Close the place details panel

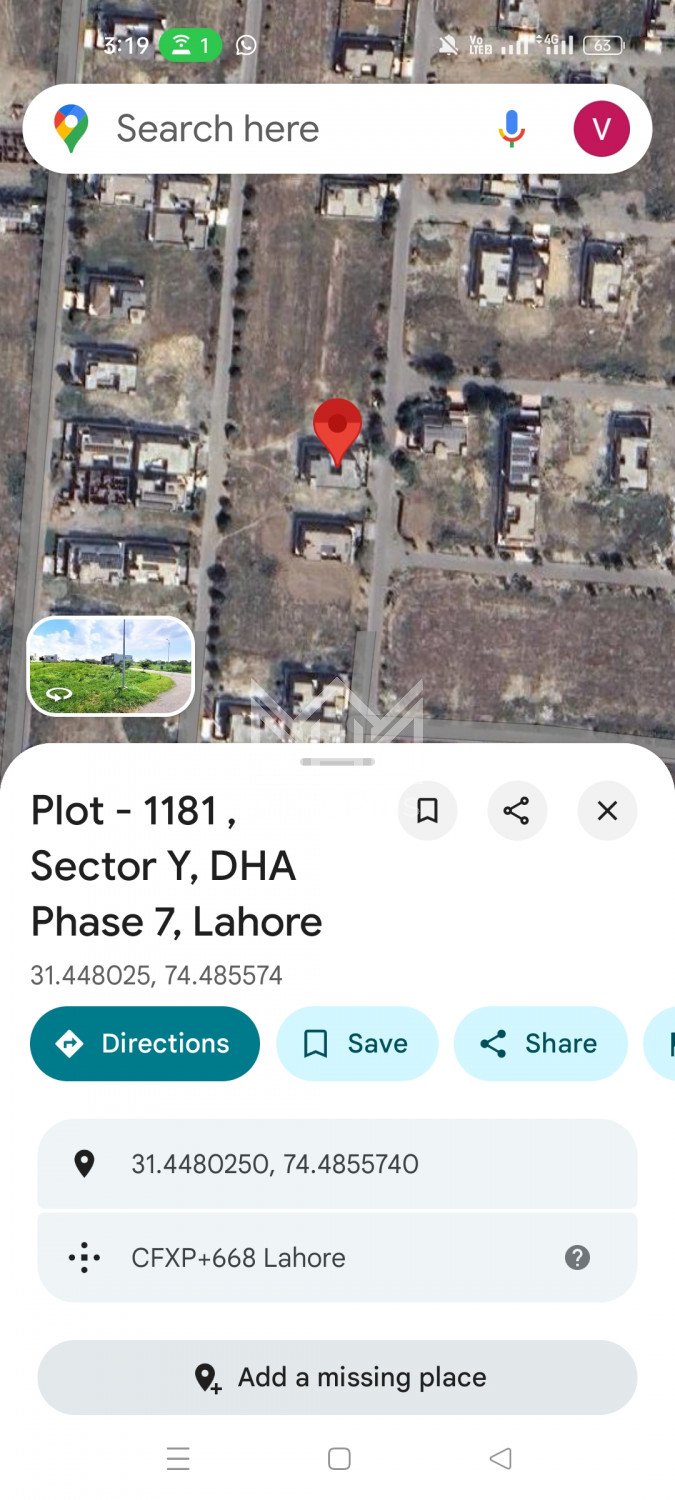tap(607, 811)
